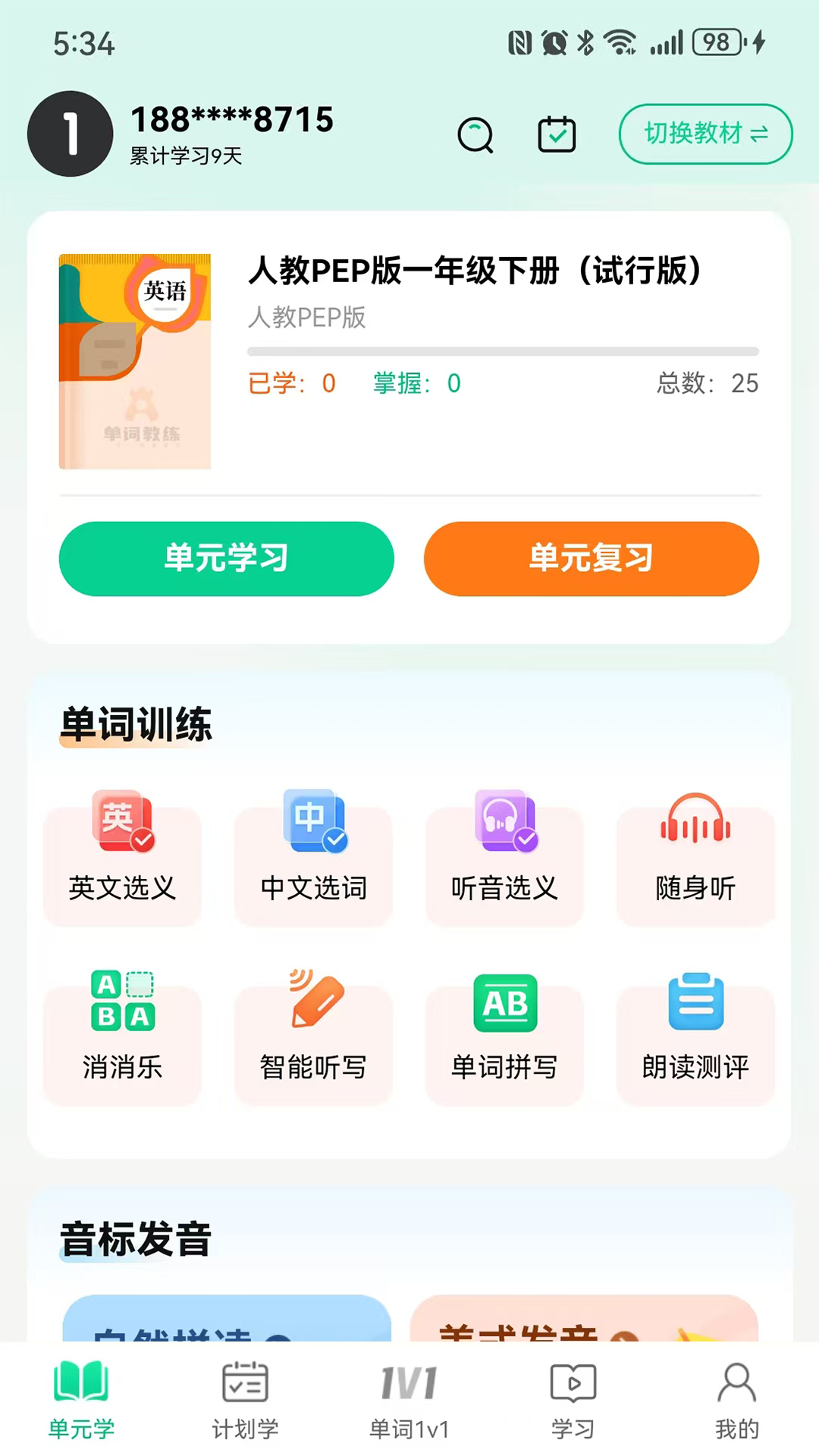This screenshot has width=819, height=1456.
Task: Open the search function
Action: pyautogui.click(x=476, y=135)
